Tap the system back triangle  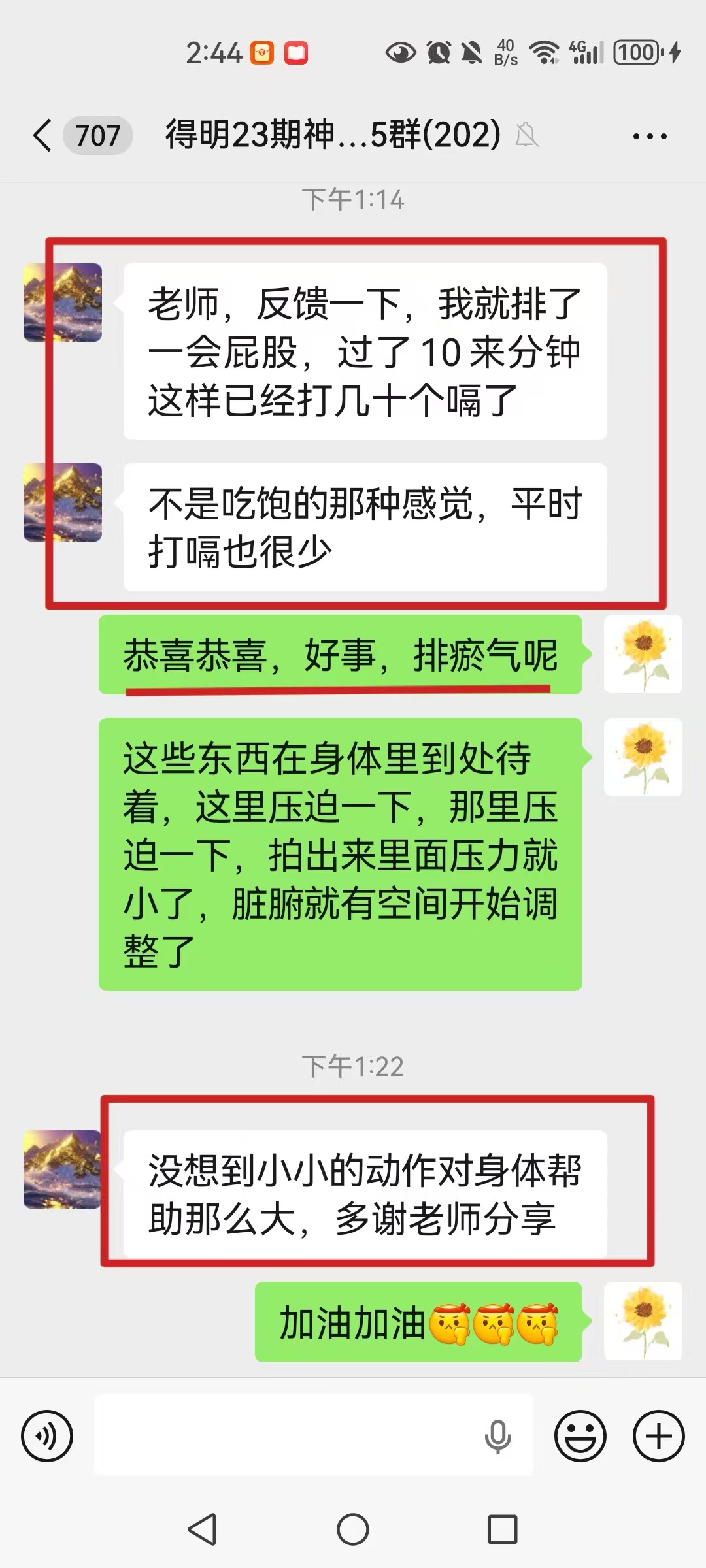(203, 1529)
